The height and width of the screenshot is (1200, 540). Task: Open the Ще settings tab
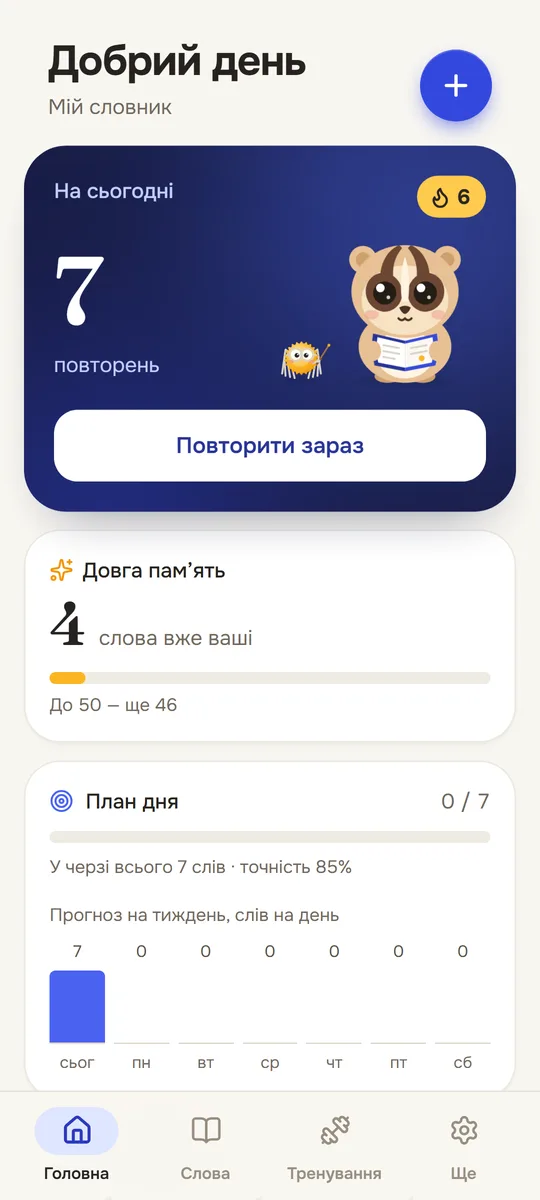[463, 1146]
